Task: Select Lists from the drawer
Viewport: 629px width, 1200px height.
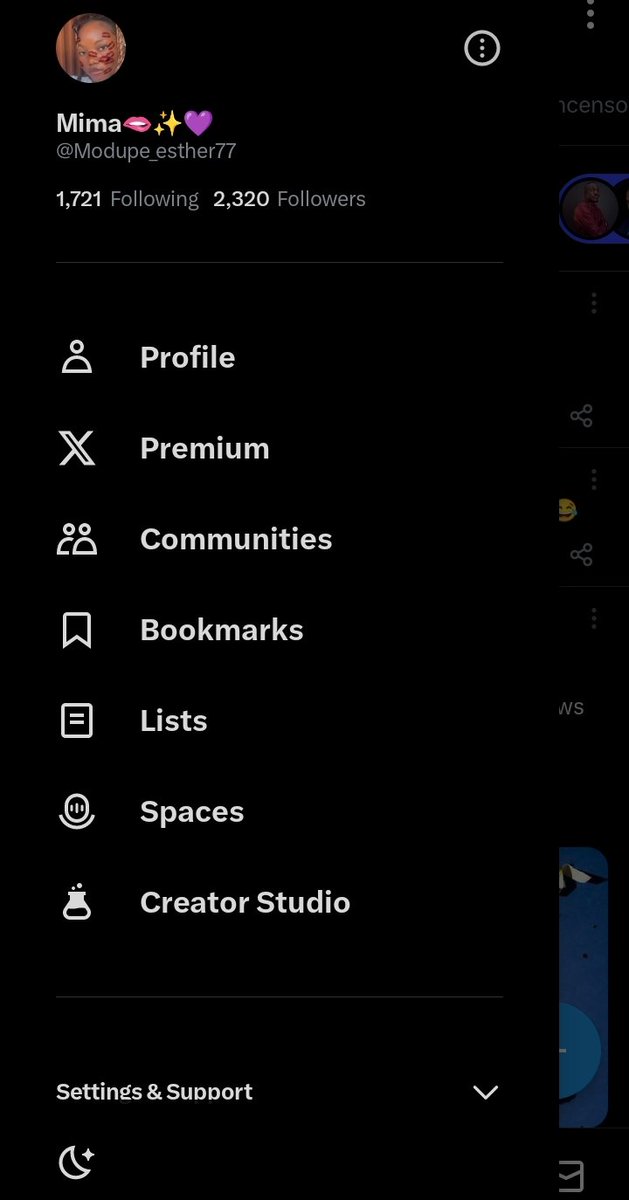Action: 173,721
